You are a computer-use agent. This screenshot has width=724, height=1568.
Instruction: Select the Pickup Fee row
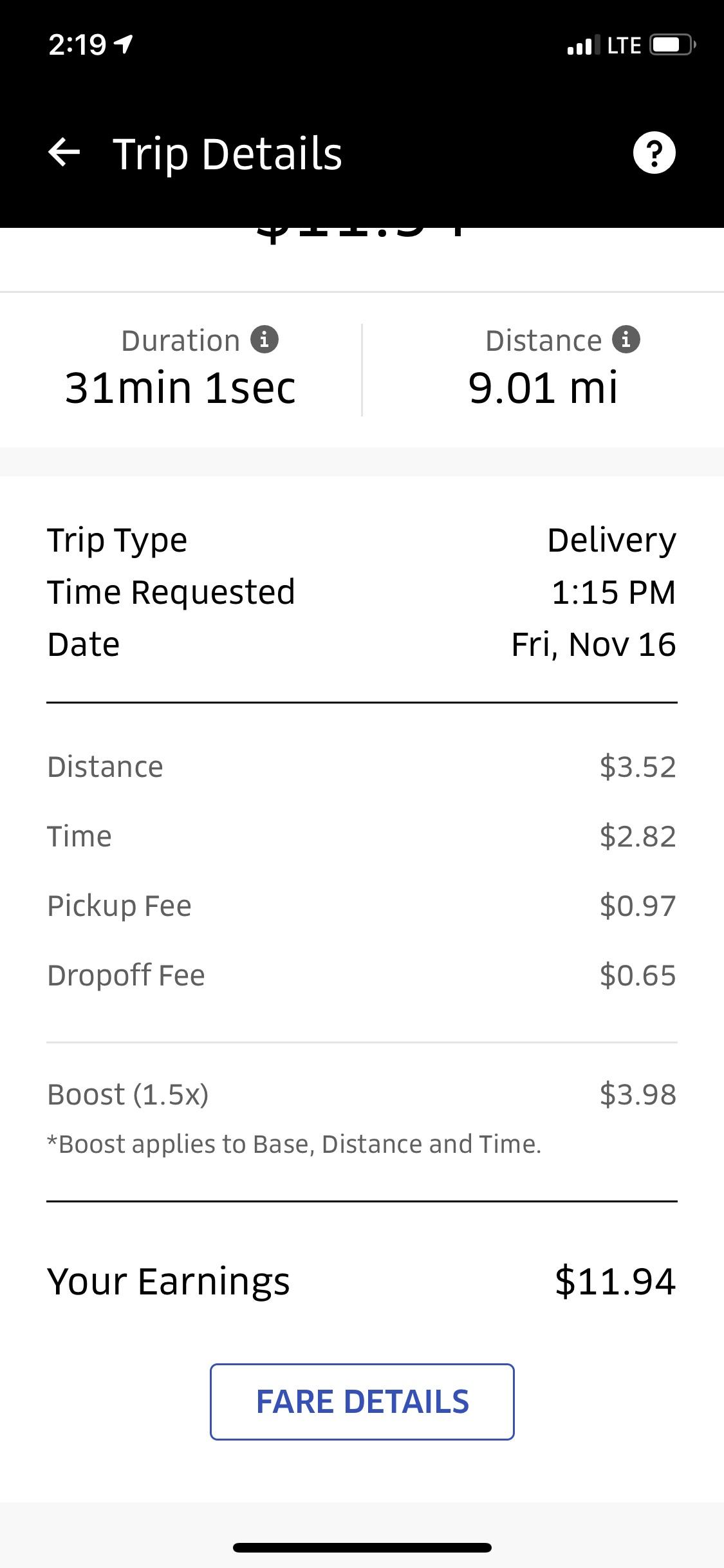360,905
